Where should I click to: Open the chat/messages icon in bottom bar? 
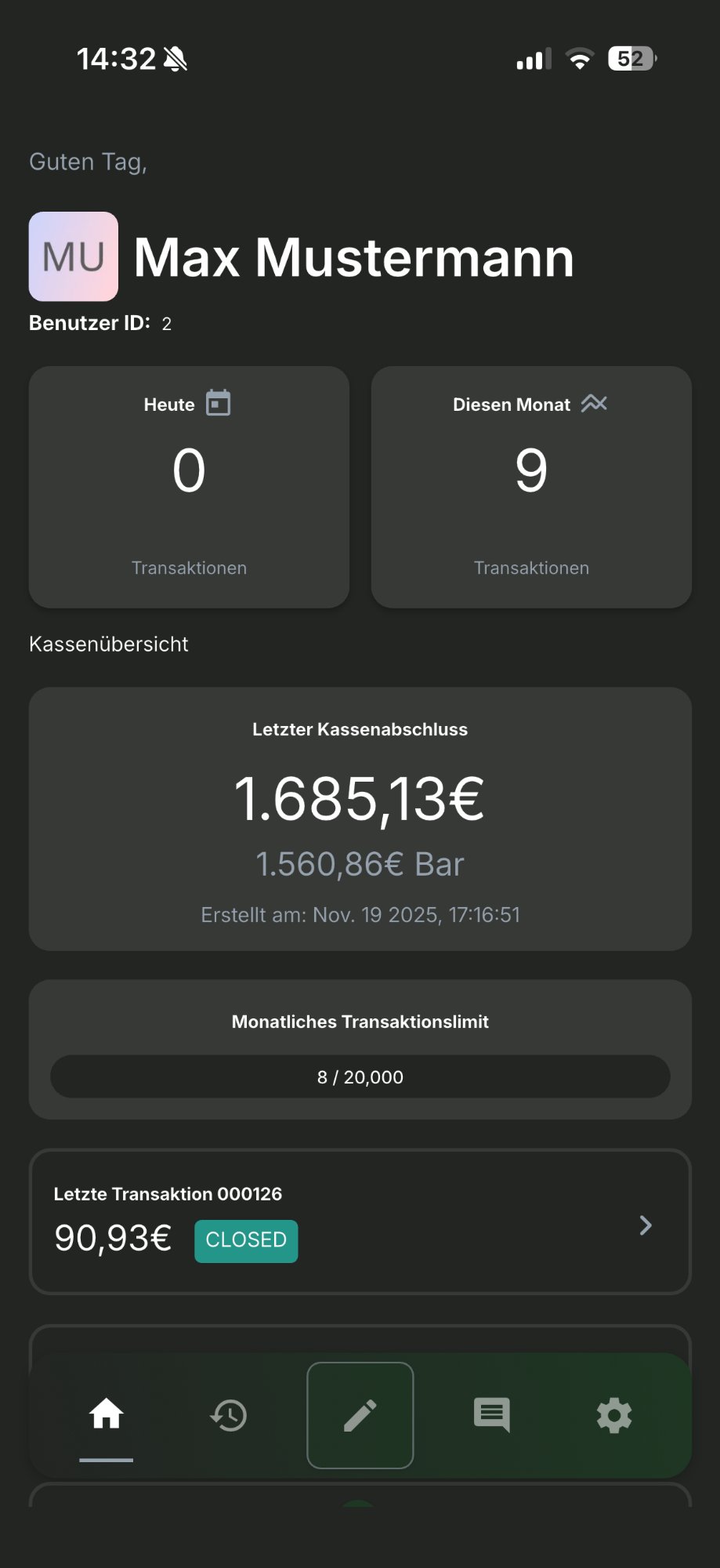[491, 1416]
